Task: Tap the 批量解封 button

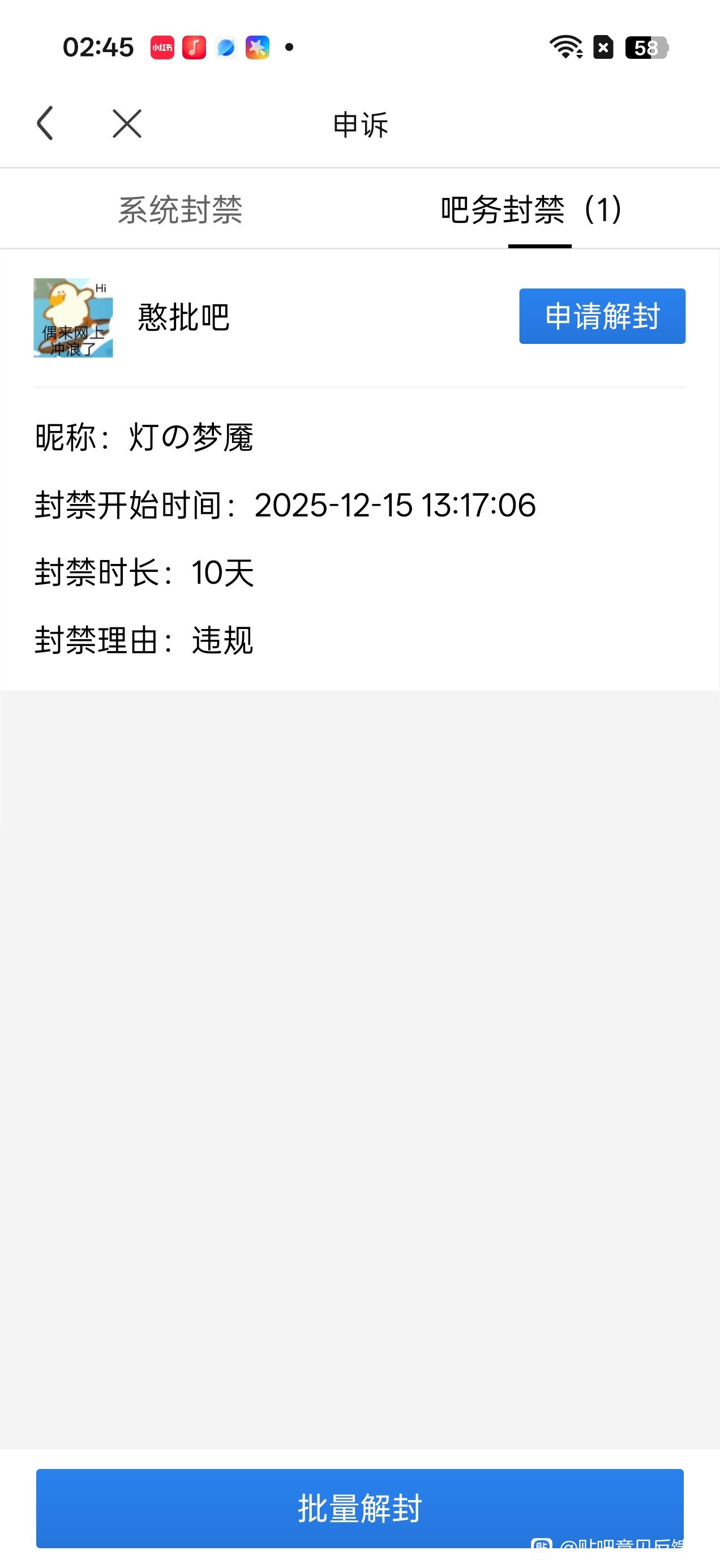Action: point(359,1507)
